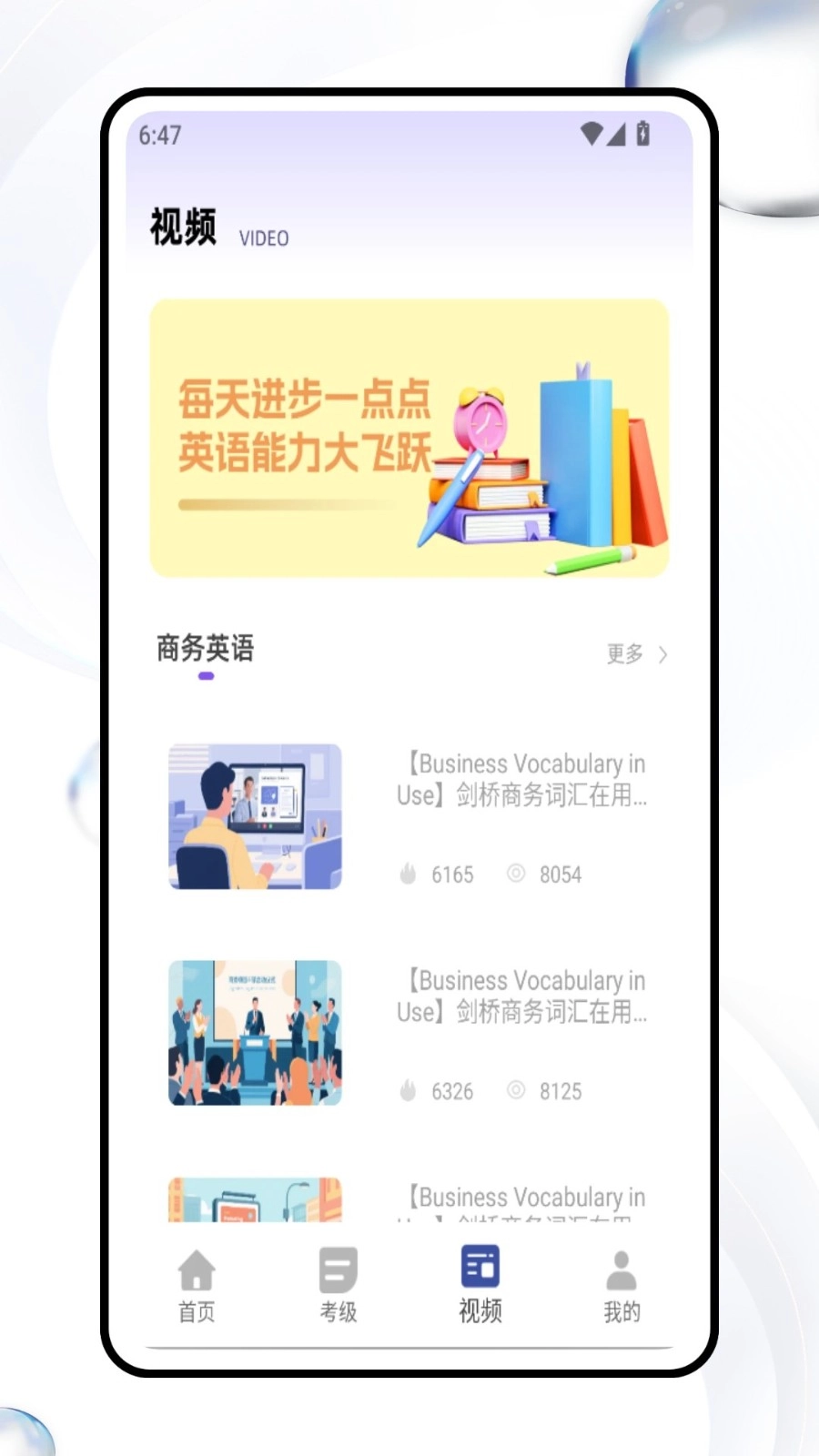Tap the Wi-Fi status bar icon
Screen dimensions: 819x1456
591,133
